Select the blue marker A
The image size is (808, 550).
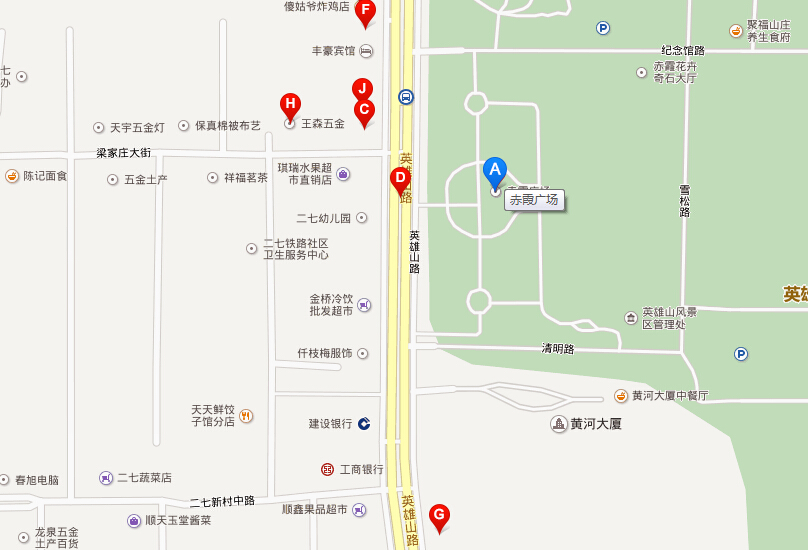494,171
